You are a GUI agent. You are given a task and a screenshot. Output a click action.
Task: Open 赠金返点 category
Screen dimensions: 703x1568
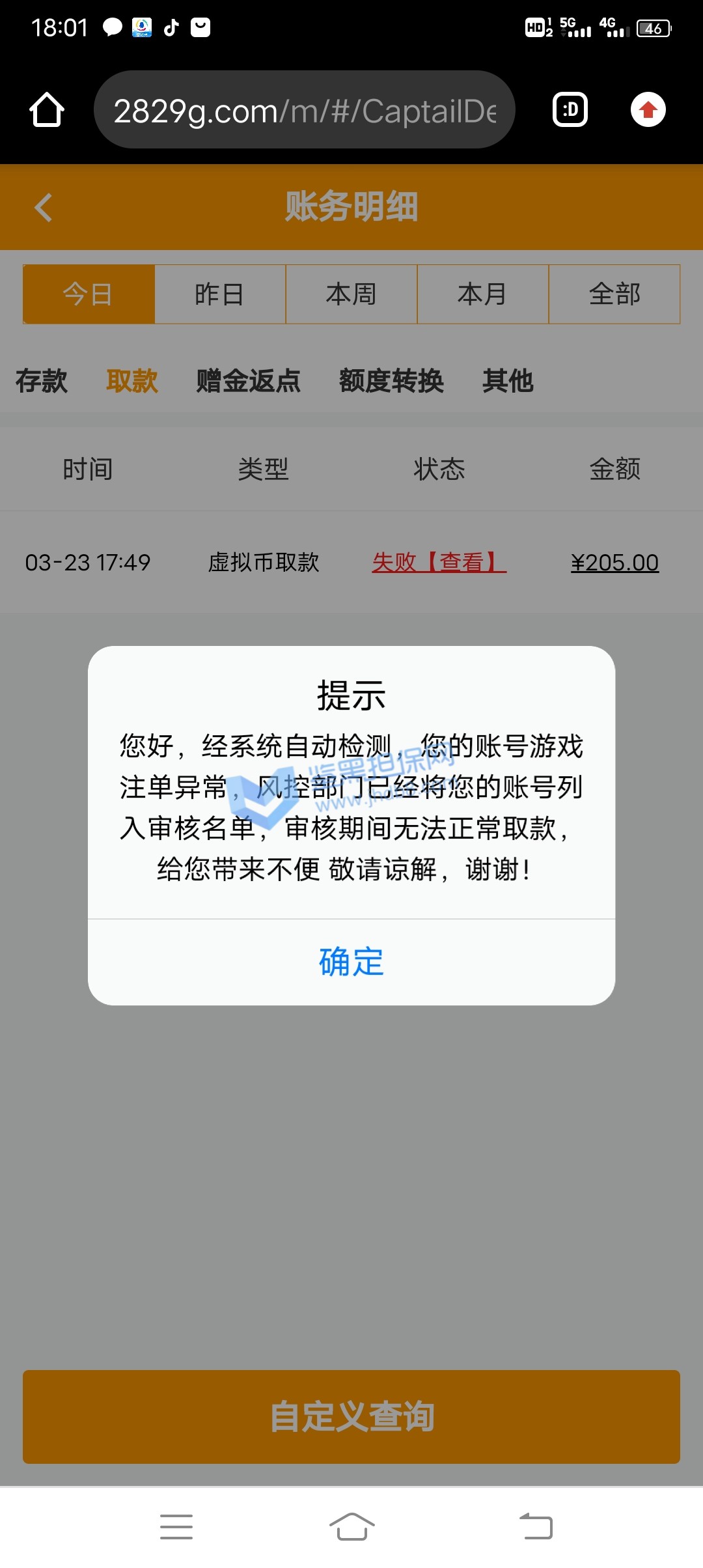coord(249,381)
